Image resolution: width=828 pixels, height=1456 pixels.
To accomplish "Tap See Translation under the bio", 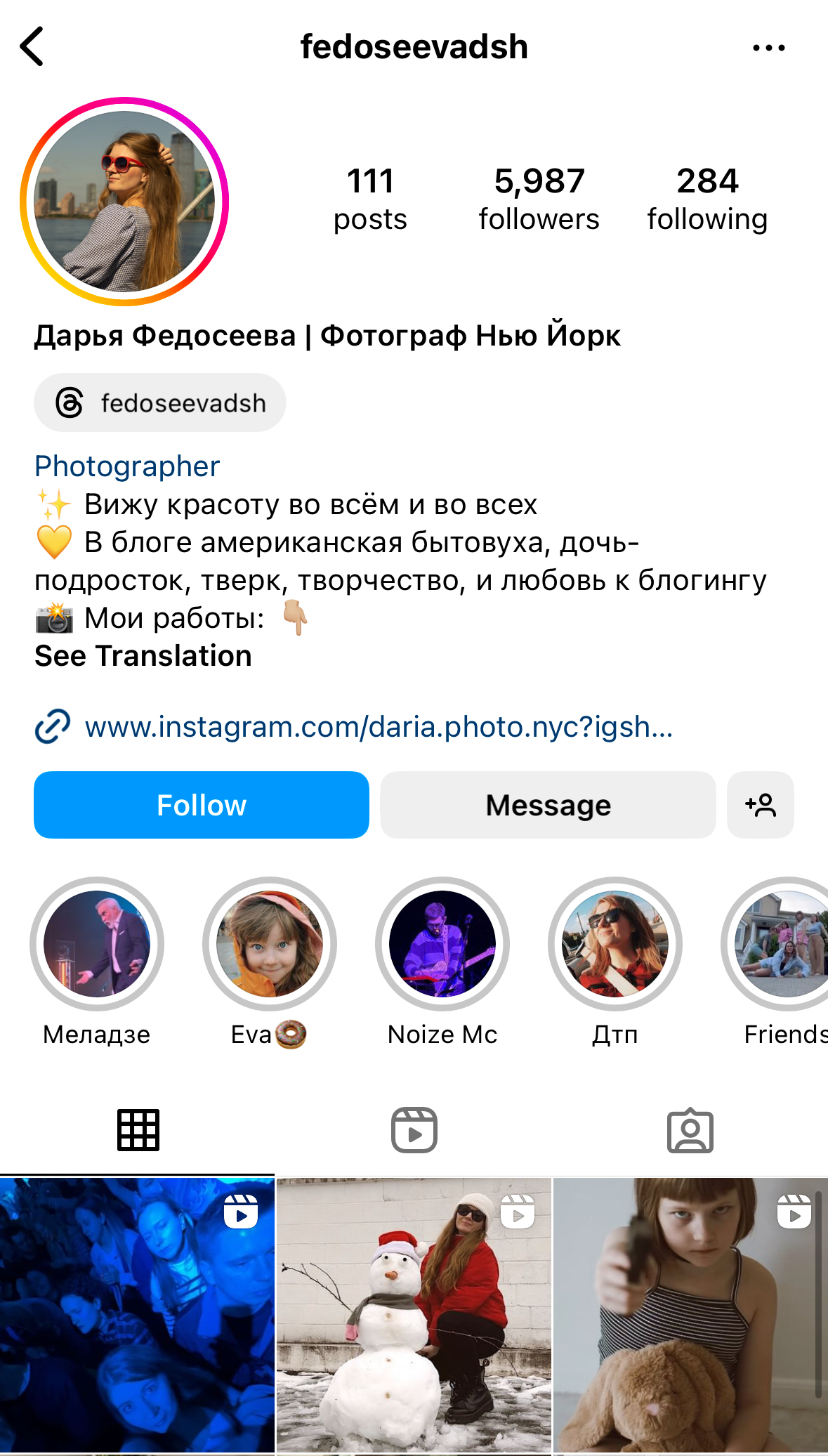I will tap(143, 656).
